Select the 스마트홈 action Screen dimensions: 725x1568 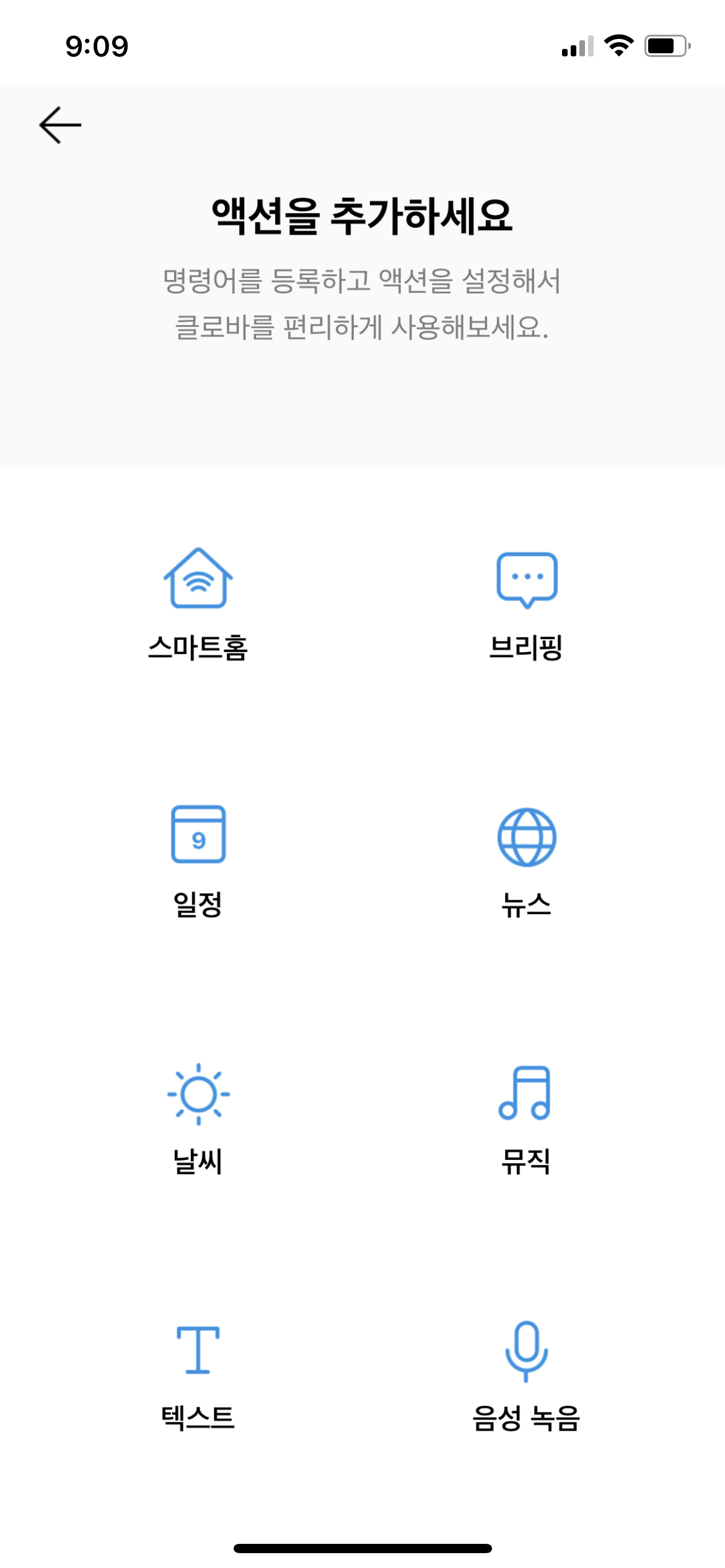(198, 604)
